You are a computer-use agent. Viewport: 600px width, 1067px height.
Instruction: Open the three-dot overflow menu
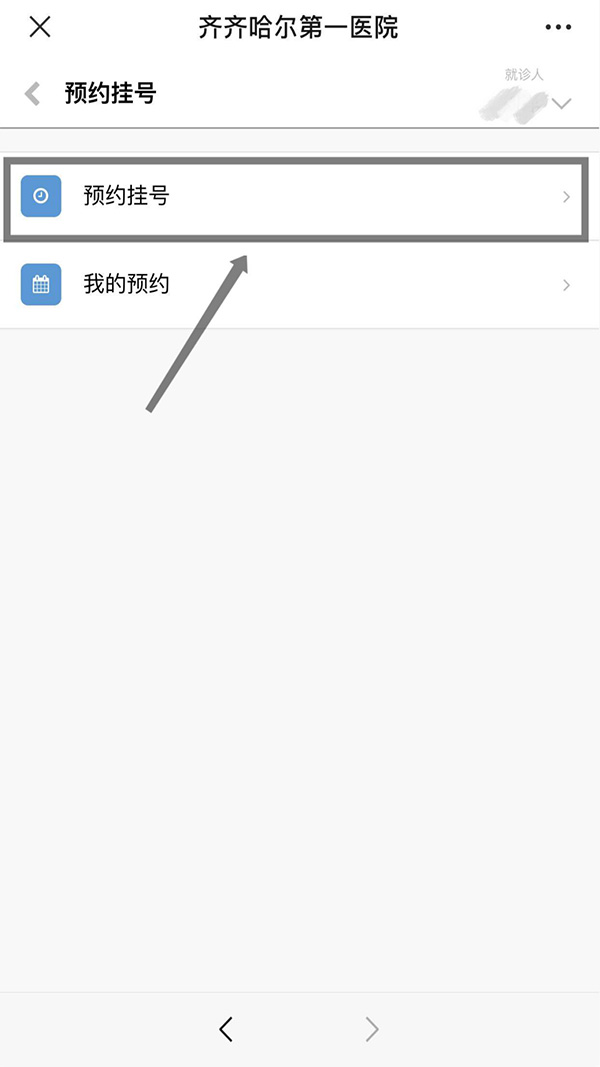point(558,27)
